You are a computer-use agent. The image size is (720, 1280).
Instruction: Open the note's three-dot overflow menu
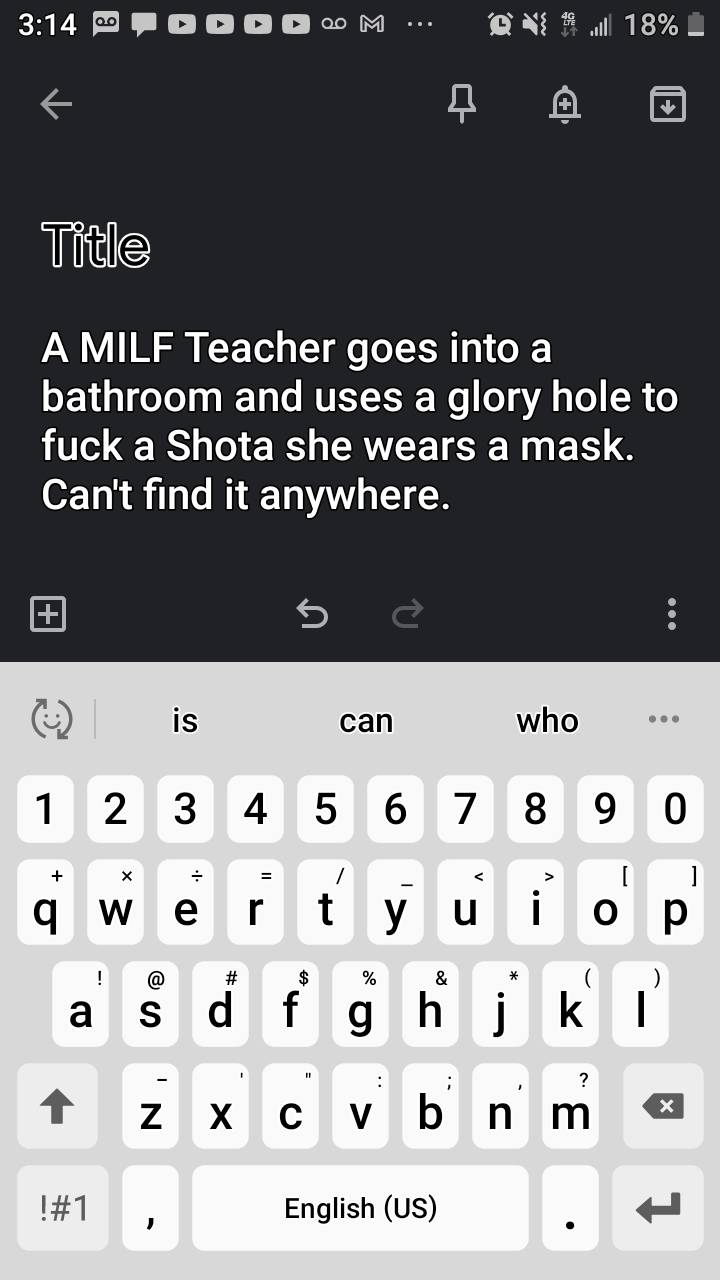tap(672, 613)
